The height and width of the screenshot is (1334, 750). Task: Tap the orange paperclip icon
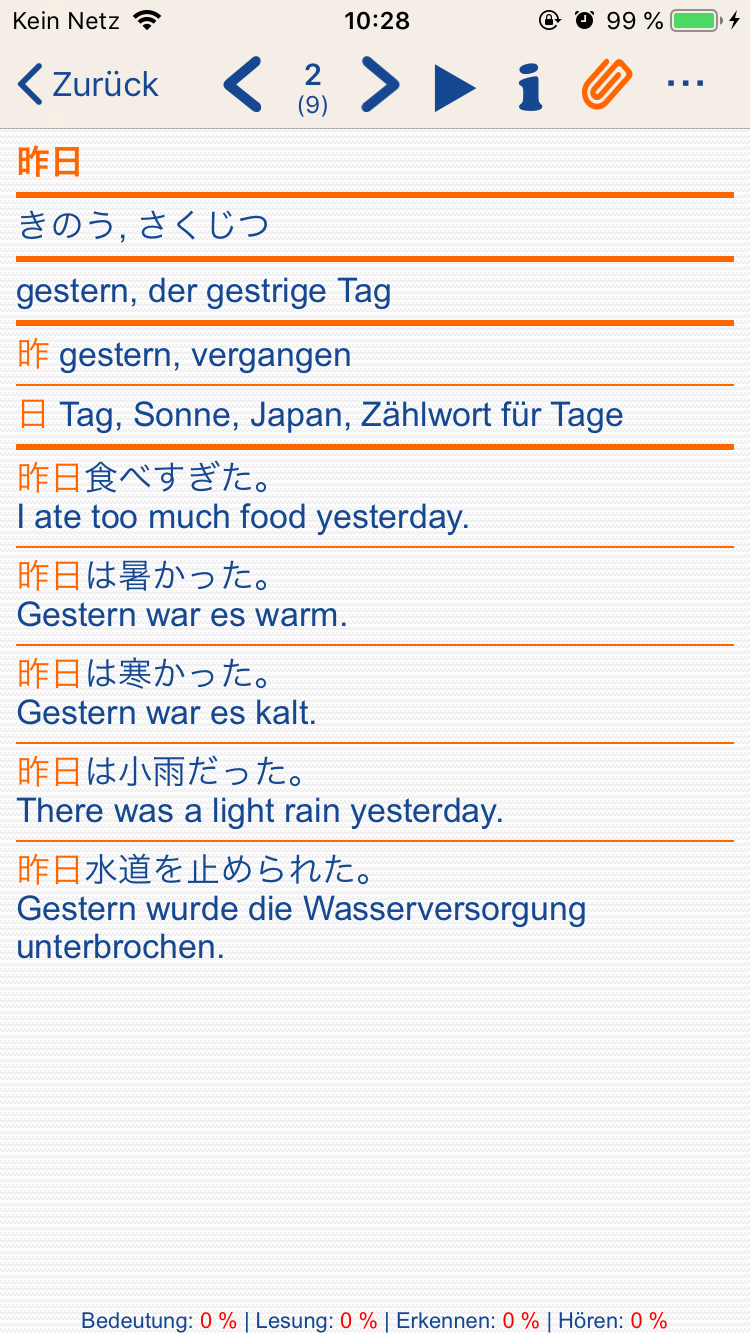coord(607,85)
